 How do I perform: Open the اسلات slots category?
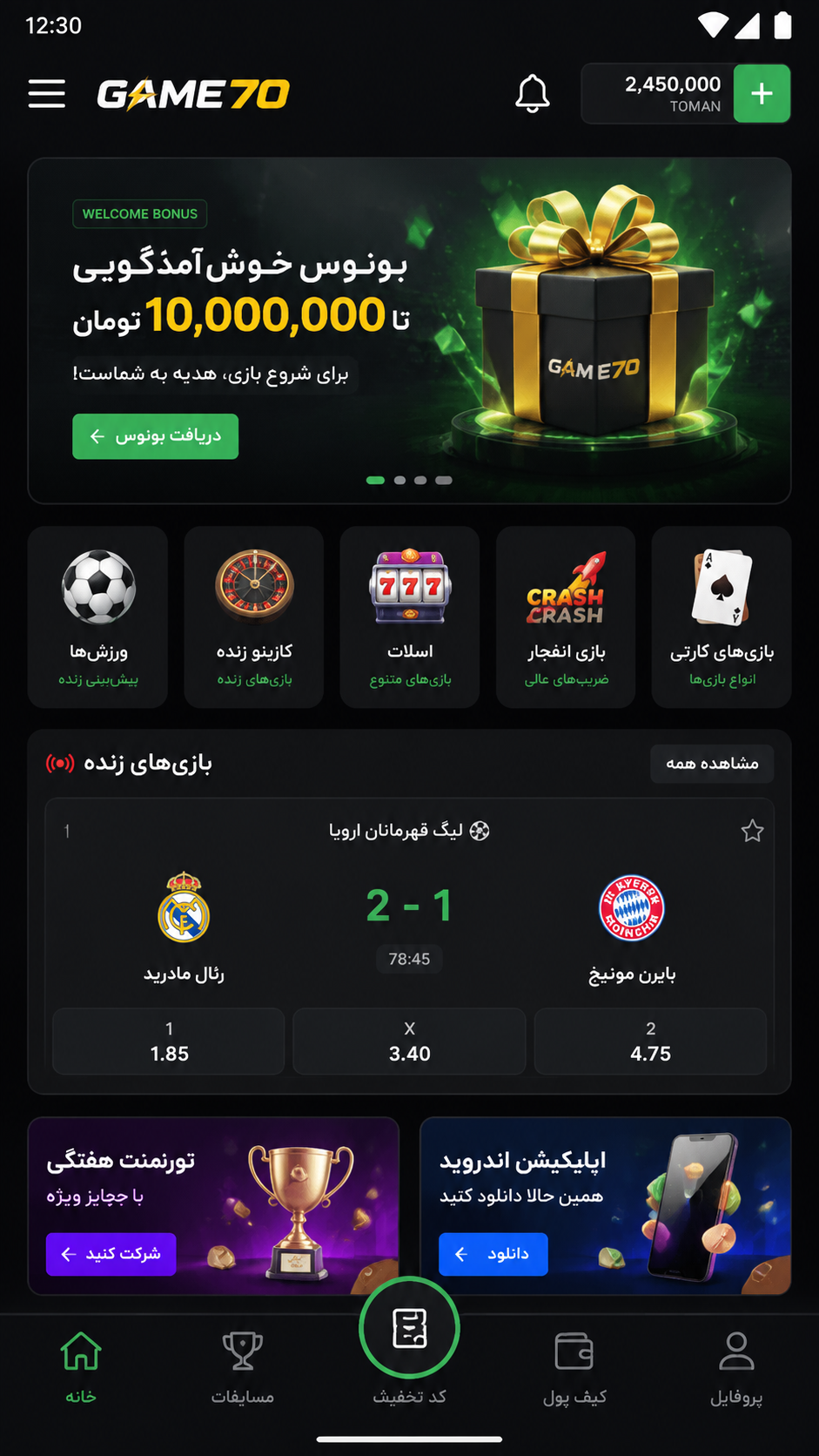coord(410,617)
